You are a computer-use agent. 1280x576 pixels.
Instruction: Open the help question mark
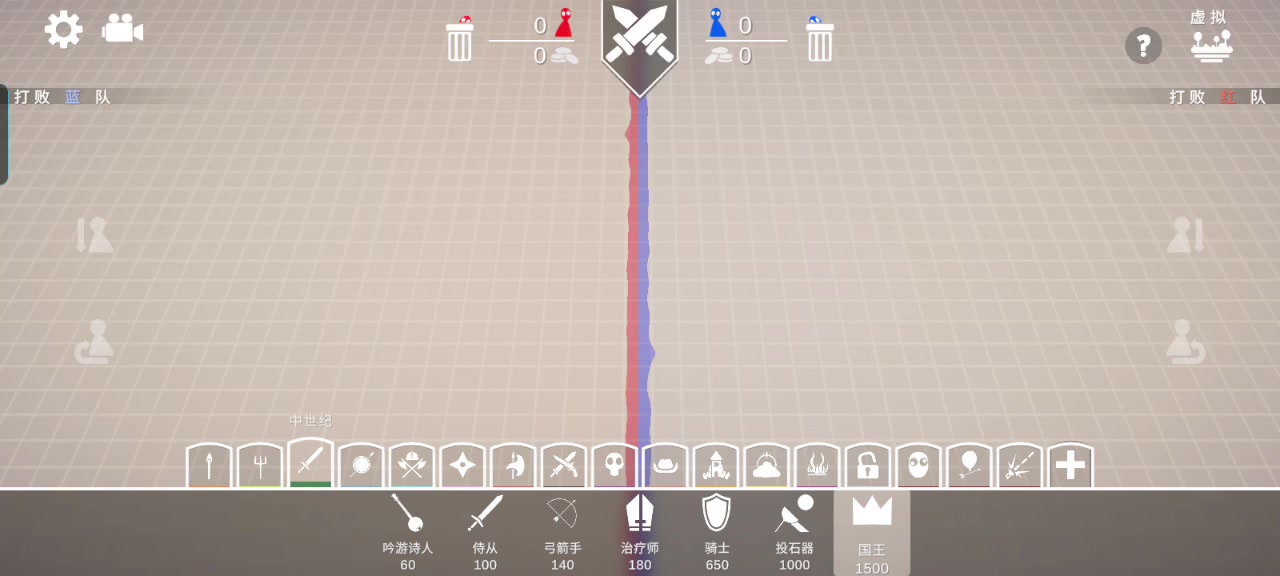[x=1143, y=46]
